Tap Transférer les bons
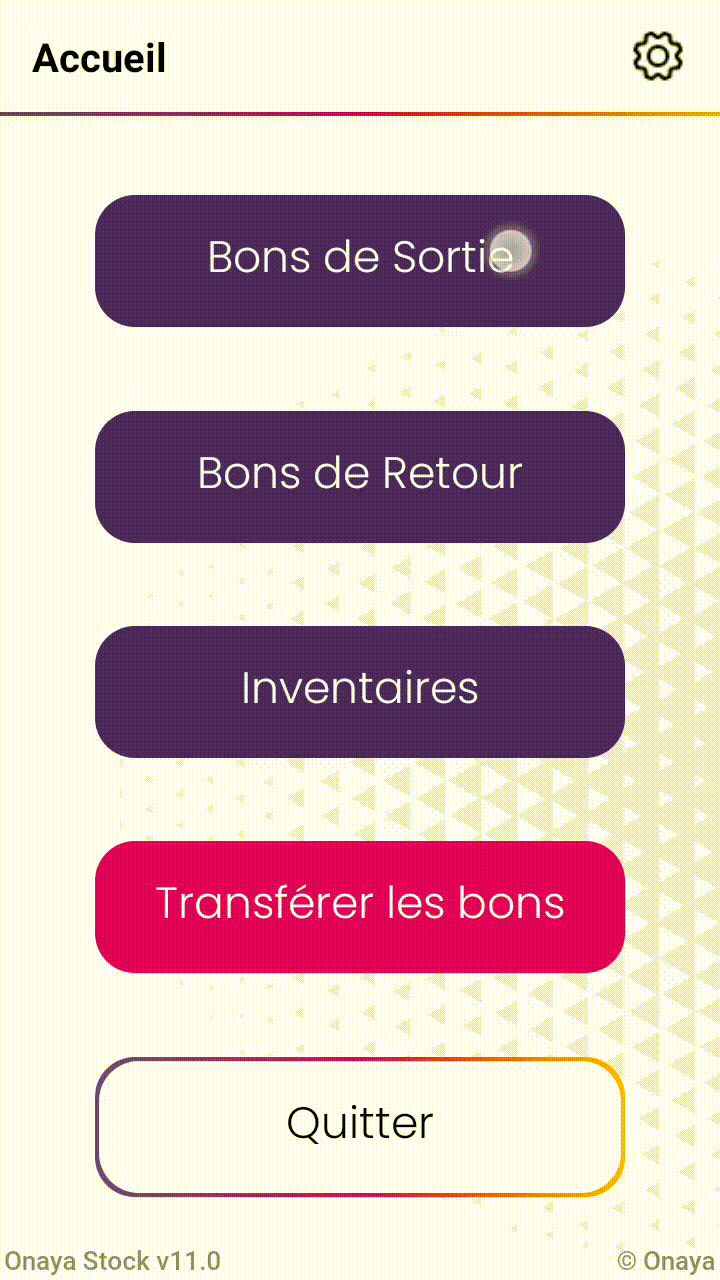 click(x=360, y=906)
